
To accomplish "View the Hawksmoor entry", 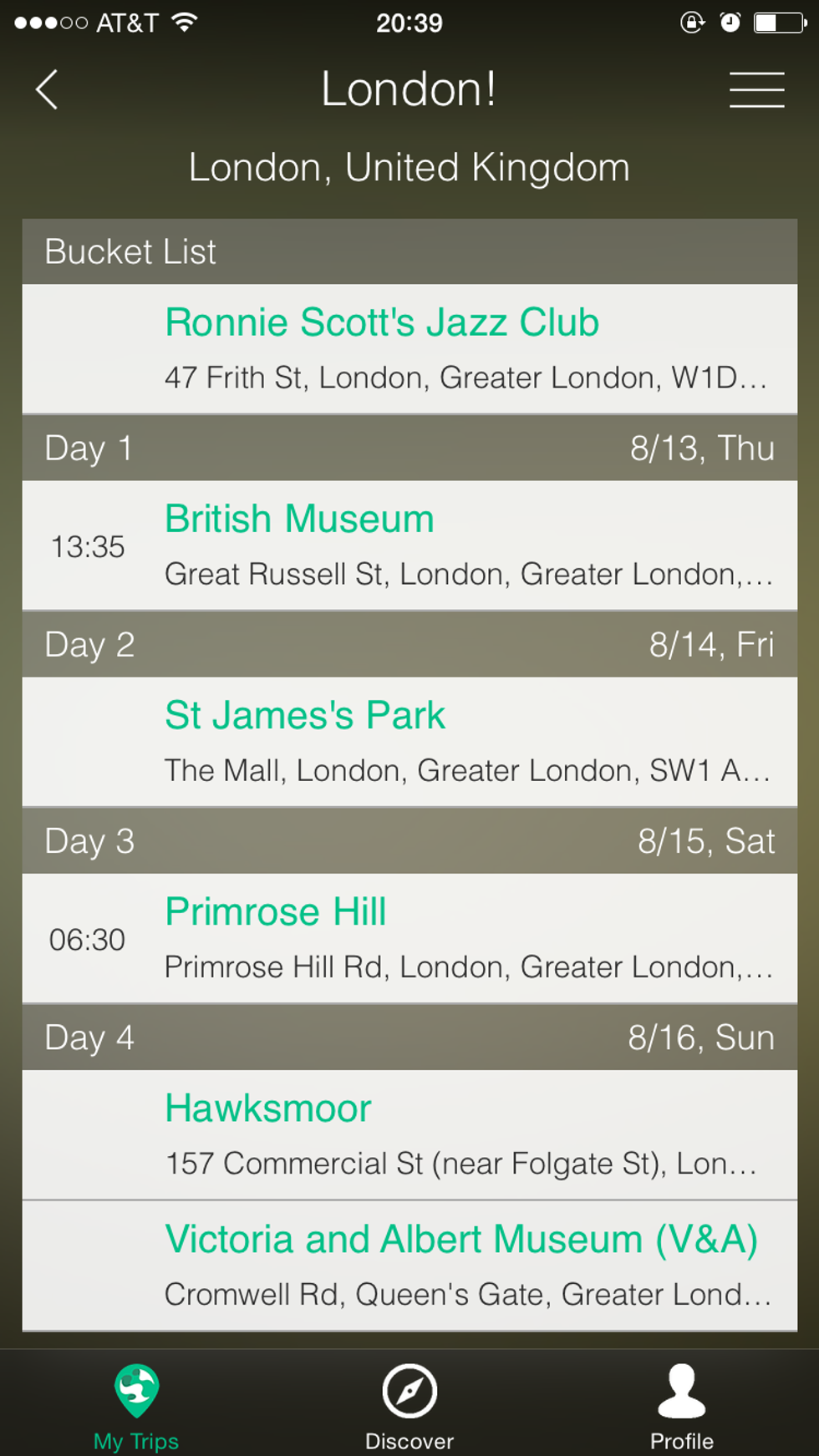I will click(x=409, y=1134).
